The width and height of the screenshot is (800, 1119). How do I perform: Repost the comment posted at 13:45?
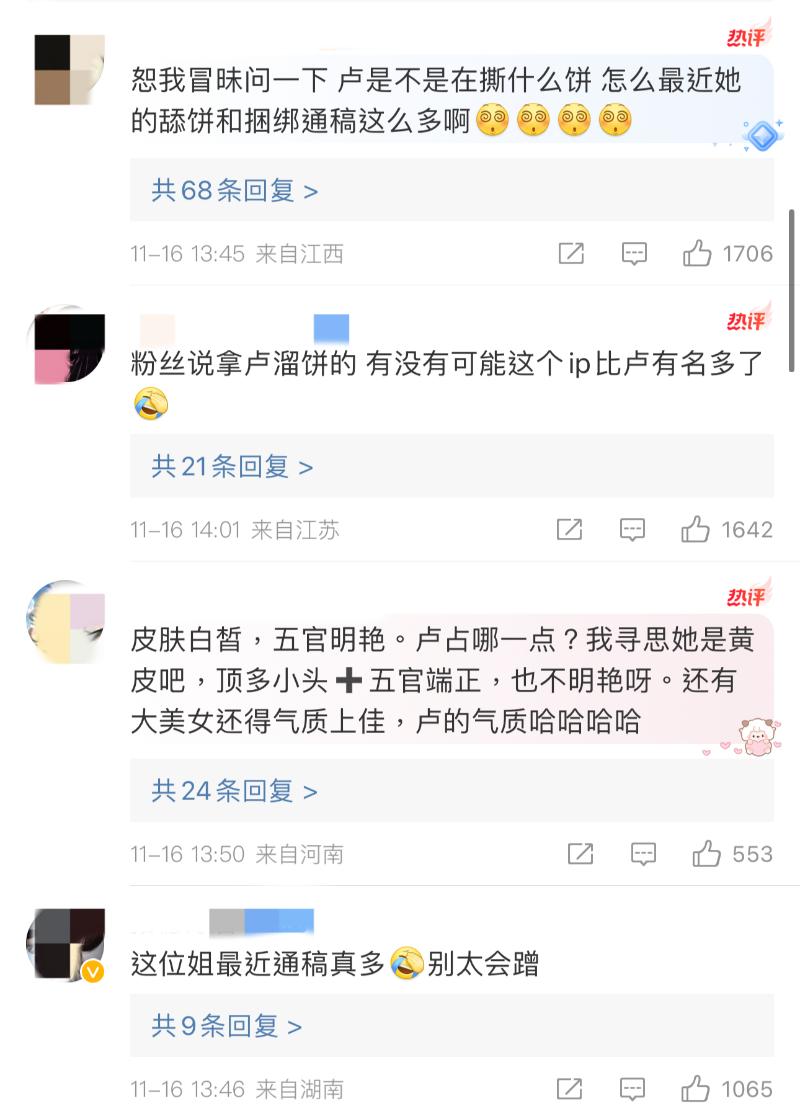571,254
